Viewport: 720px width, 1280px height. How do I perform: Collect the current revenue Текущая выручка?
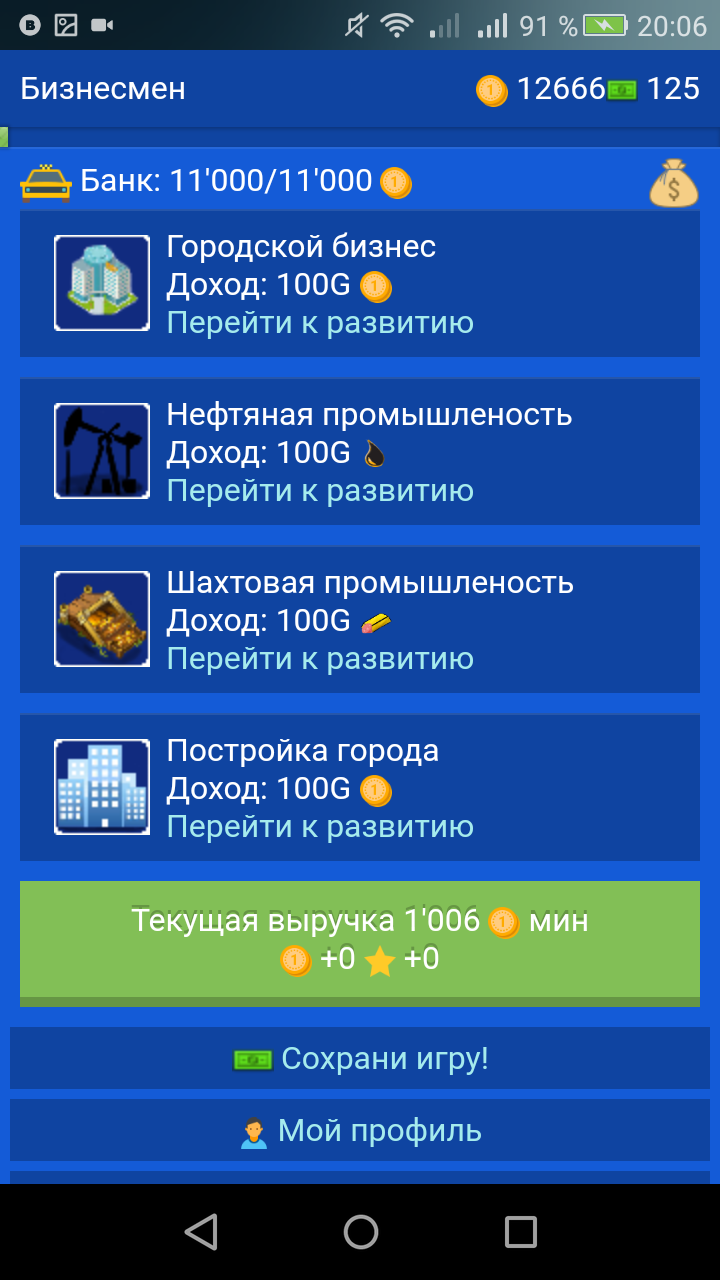tap(360, 940)
